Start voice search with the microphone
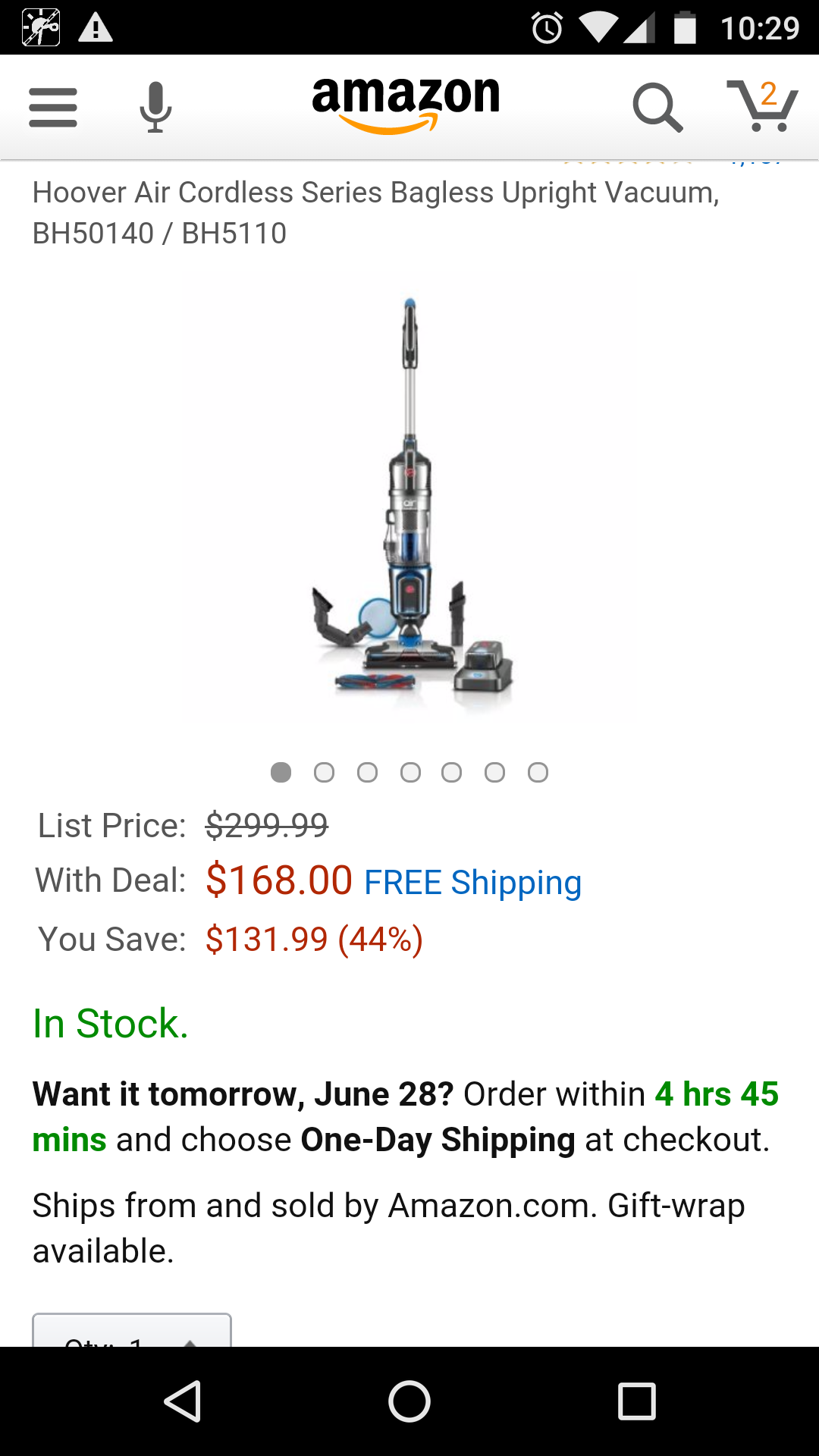 pos(155,107)
